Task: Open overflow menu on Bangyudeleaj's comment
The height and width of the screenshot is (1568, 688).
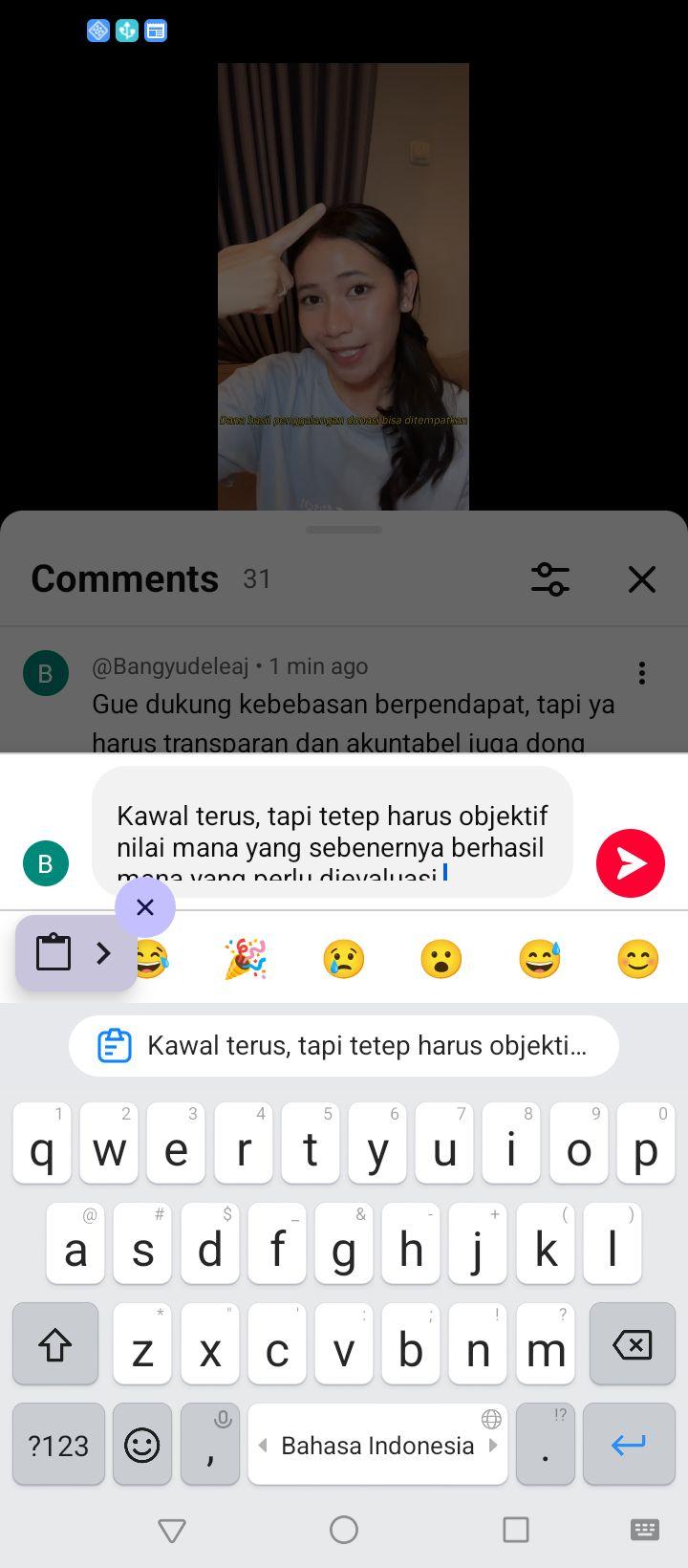Action: (642, 673)
